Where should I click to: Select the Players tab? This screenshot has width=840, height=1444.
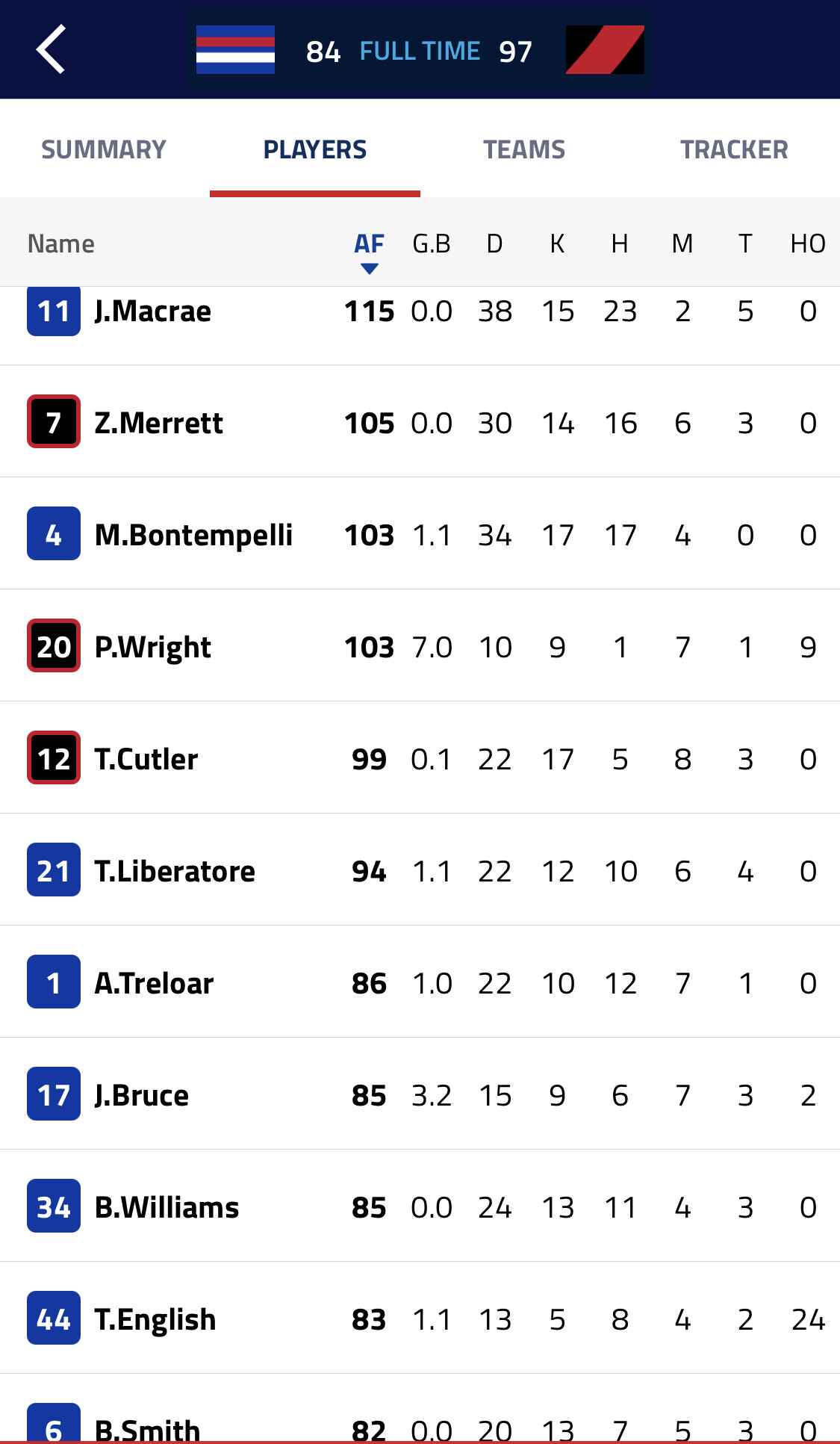pos(315,149)
